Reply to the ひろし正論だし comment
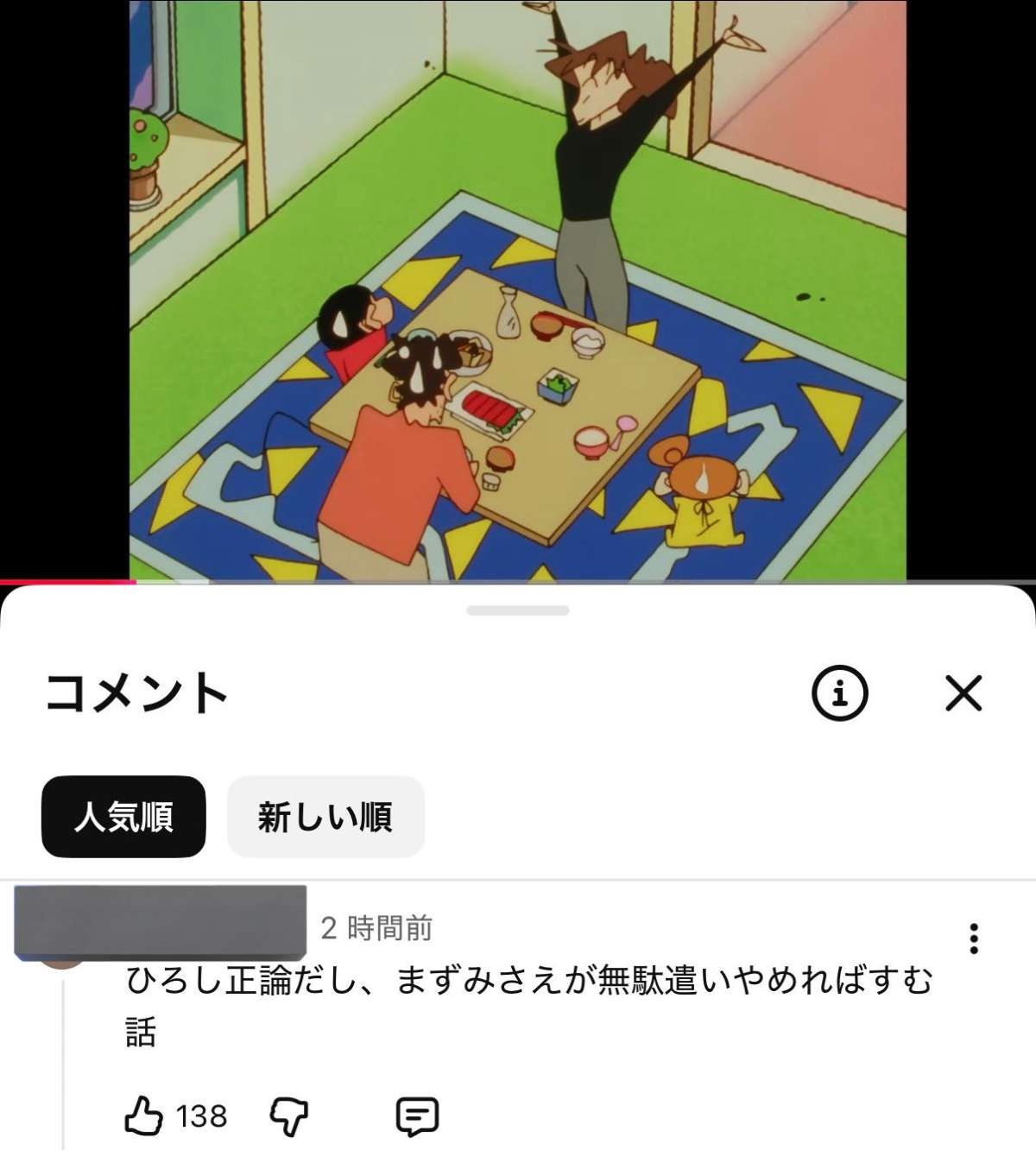The image size is (1036, 1150). (416, 1115)
